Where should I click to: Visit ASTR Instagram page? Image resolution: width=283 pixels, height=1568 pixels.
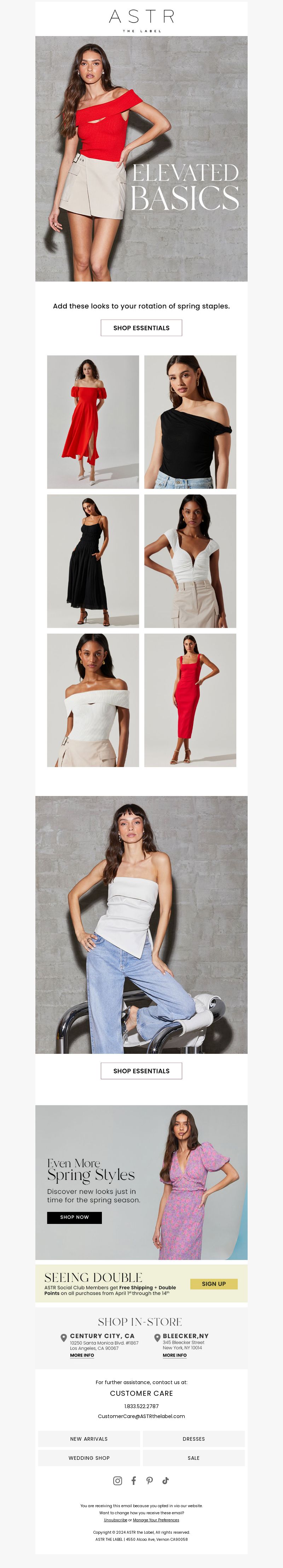pos(117,1481)
